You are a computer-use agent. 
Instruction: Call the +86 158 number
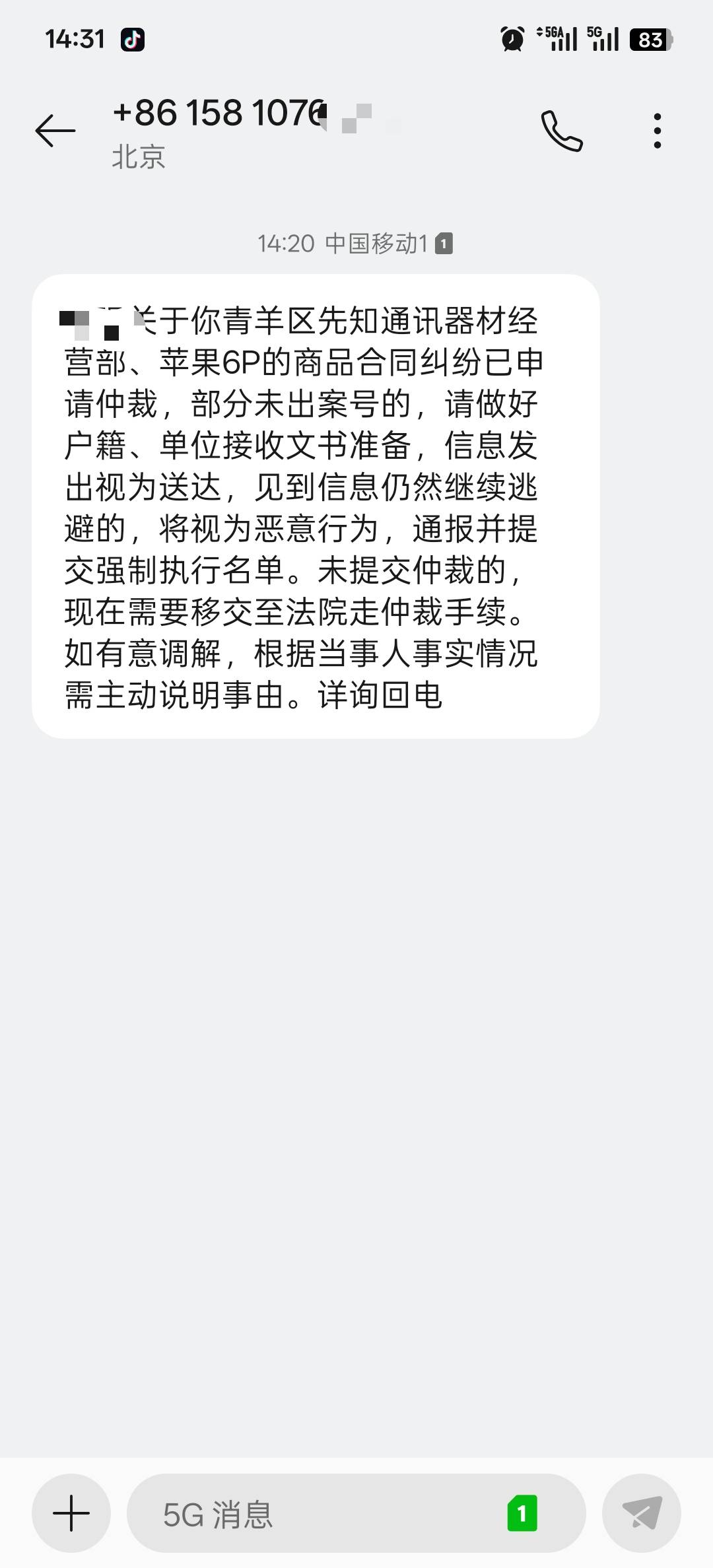(x=562, y=131)
